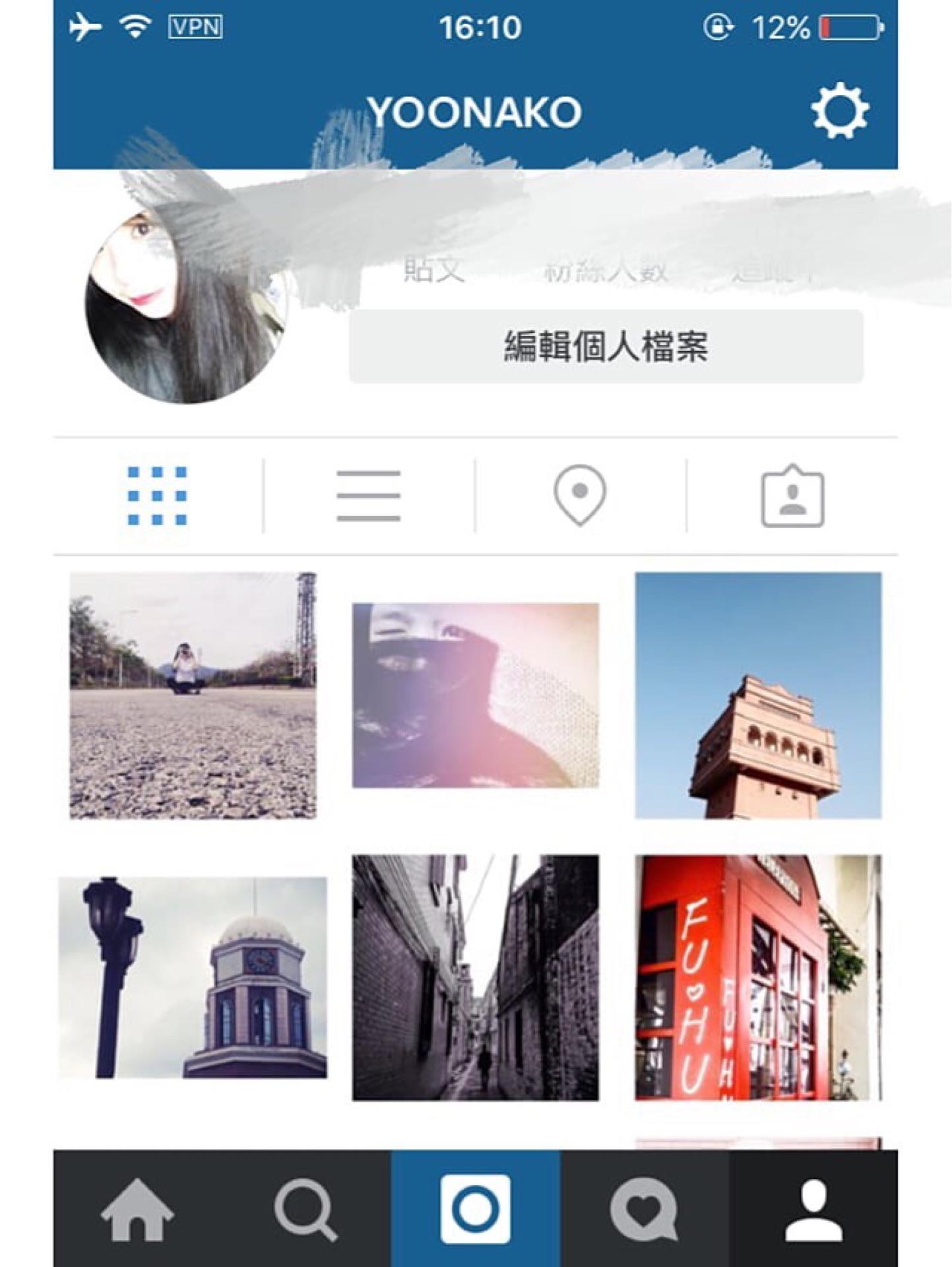Open settings via the gear icon
The width and height of the screenshot is (952, 1267).
pos(839,111)
